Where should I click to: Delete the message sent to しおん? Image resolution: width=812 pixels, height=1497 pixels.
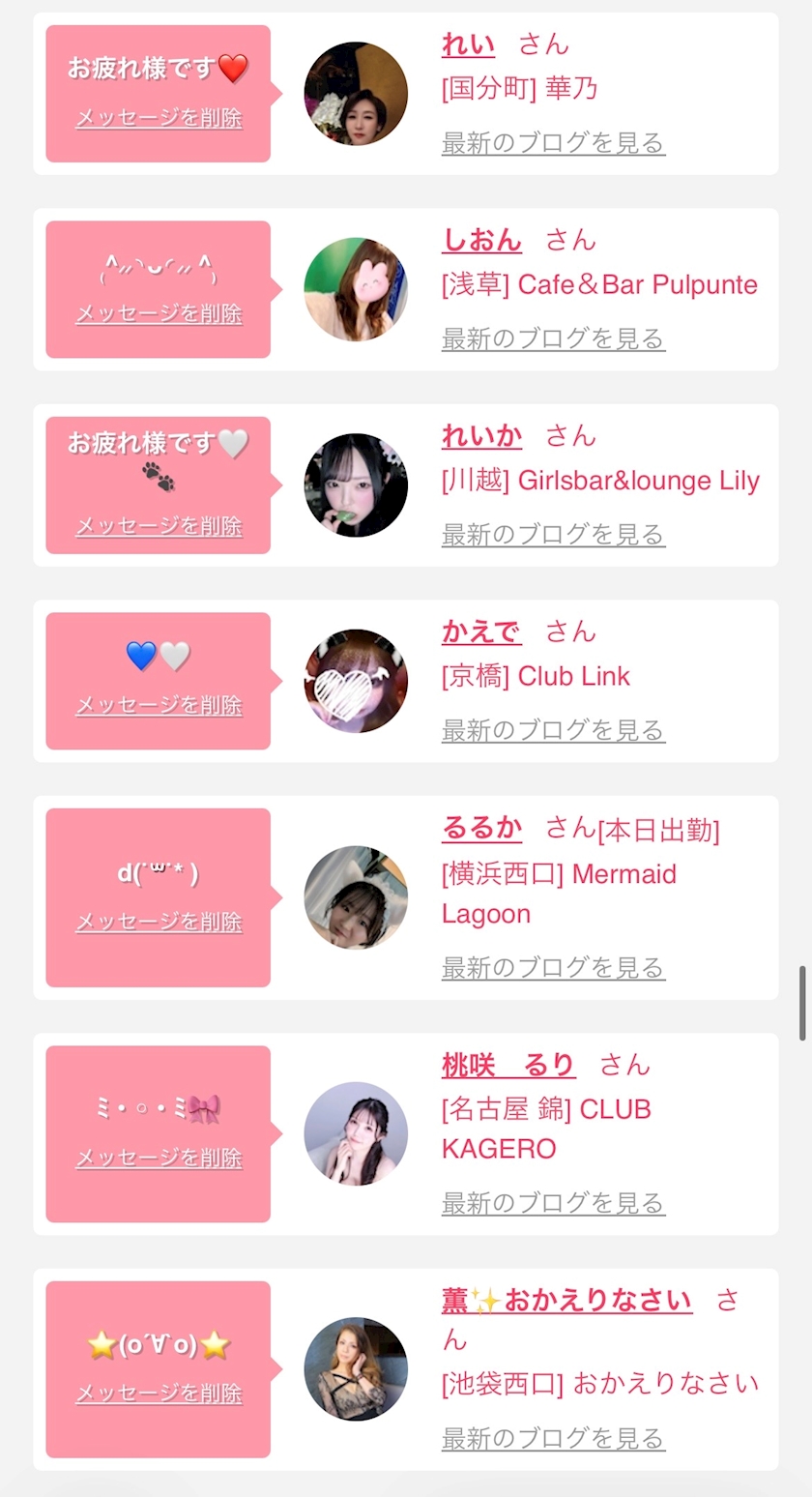click(159, 313)
